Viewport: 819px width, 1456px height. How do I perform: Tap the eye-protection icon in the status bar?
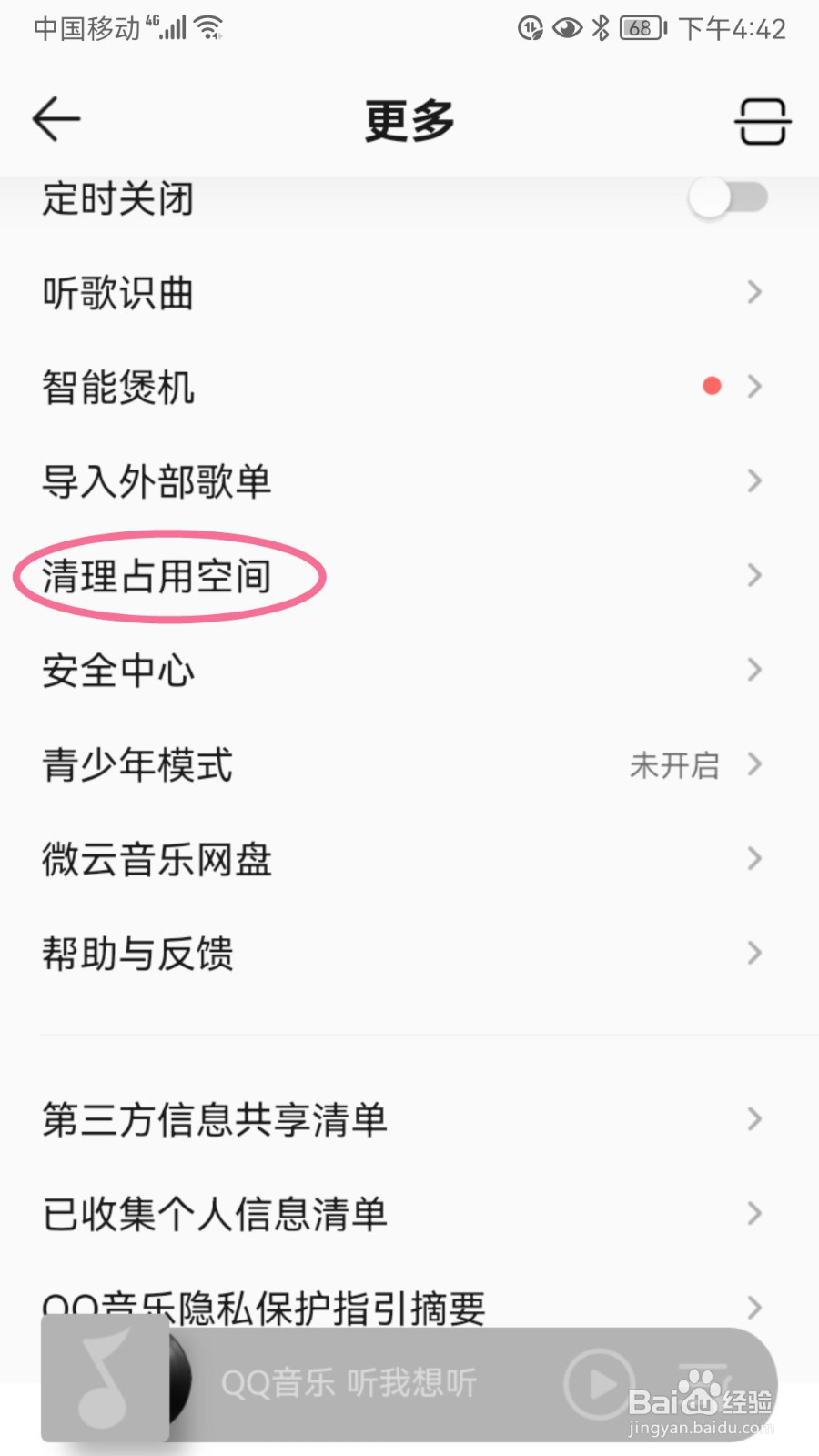tap(566, 27)
